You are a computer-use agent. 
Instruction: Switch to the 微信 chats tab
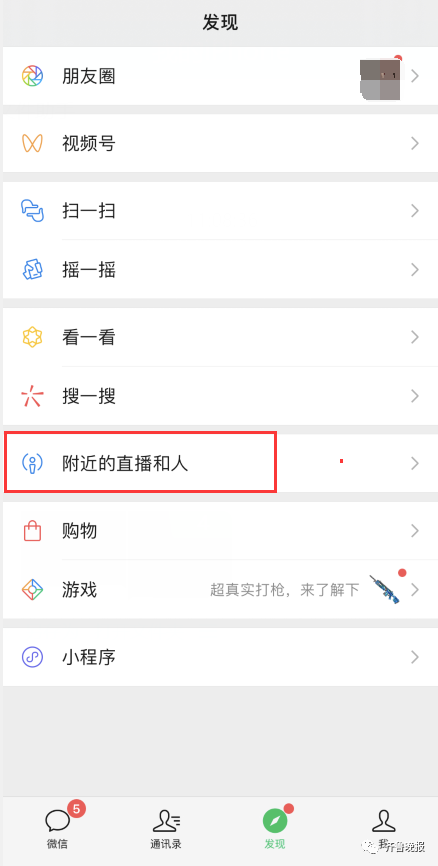click(57, 826)
